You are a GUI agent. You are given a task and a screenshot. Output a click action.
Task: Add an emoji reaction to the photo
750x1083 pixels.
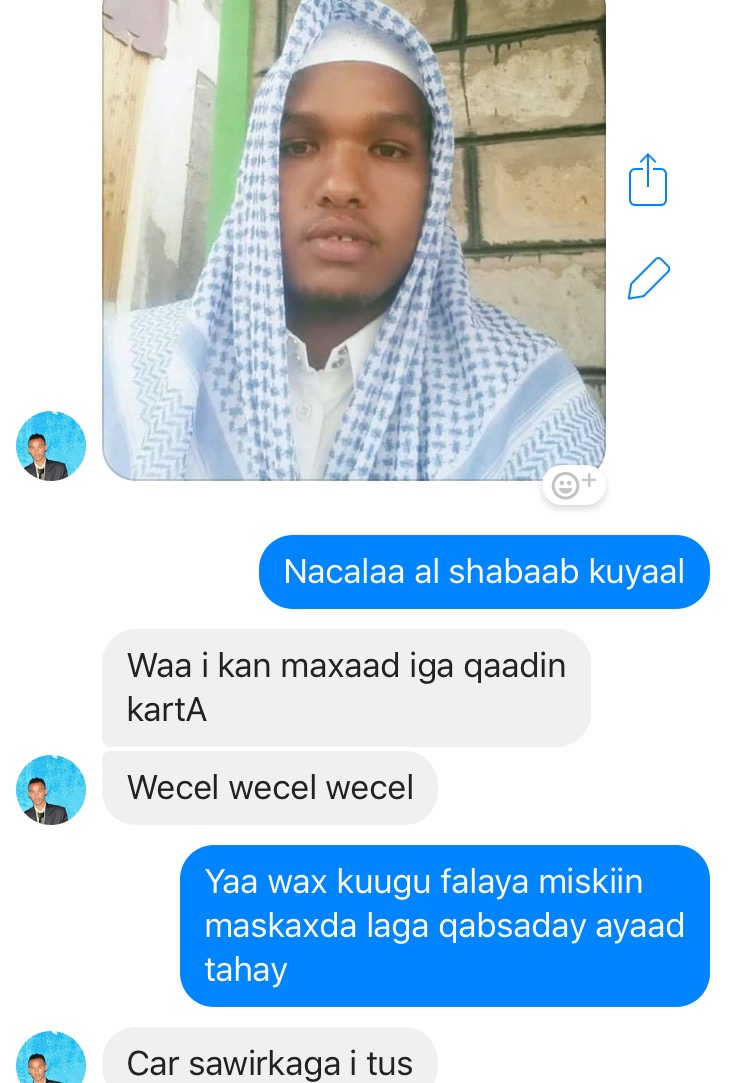[573, 485]
